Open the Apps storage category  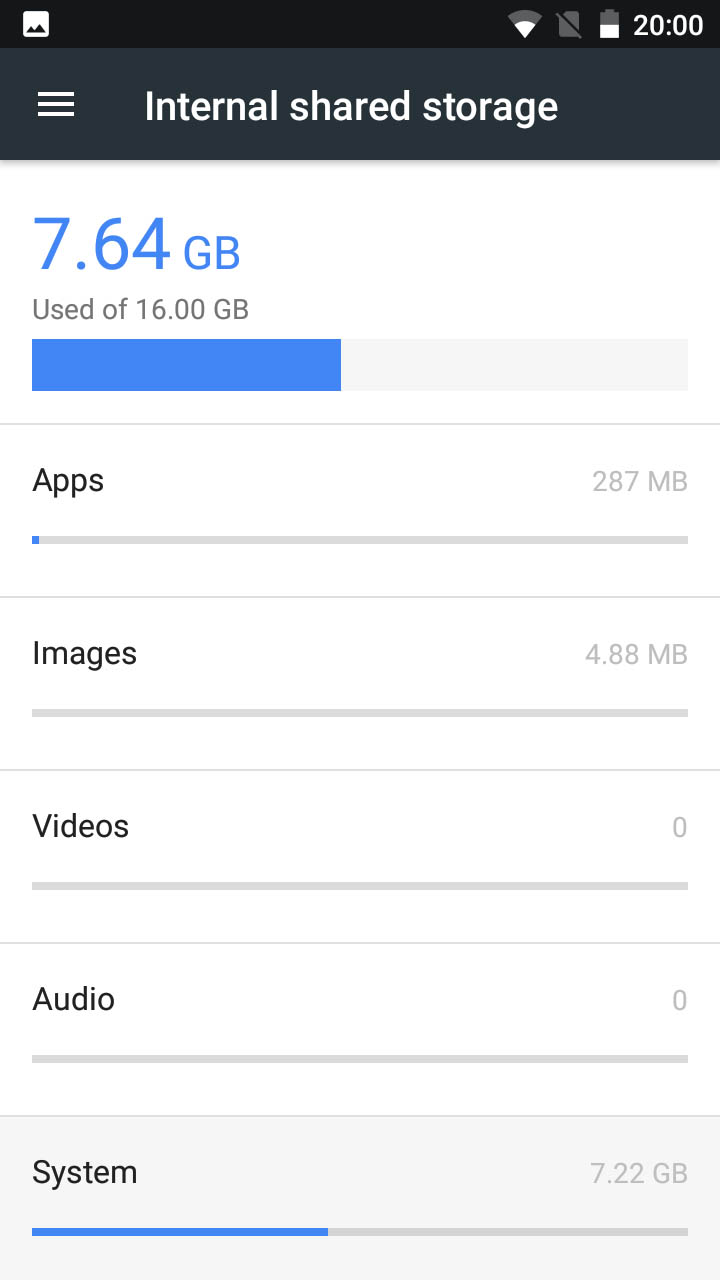coord(360,511)
